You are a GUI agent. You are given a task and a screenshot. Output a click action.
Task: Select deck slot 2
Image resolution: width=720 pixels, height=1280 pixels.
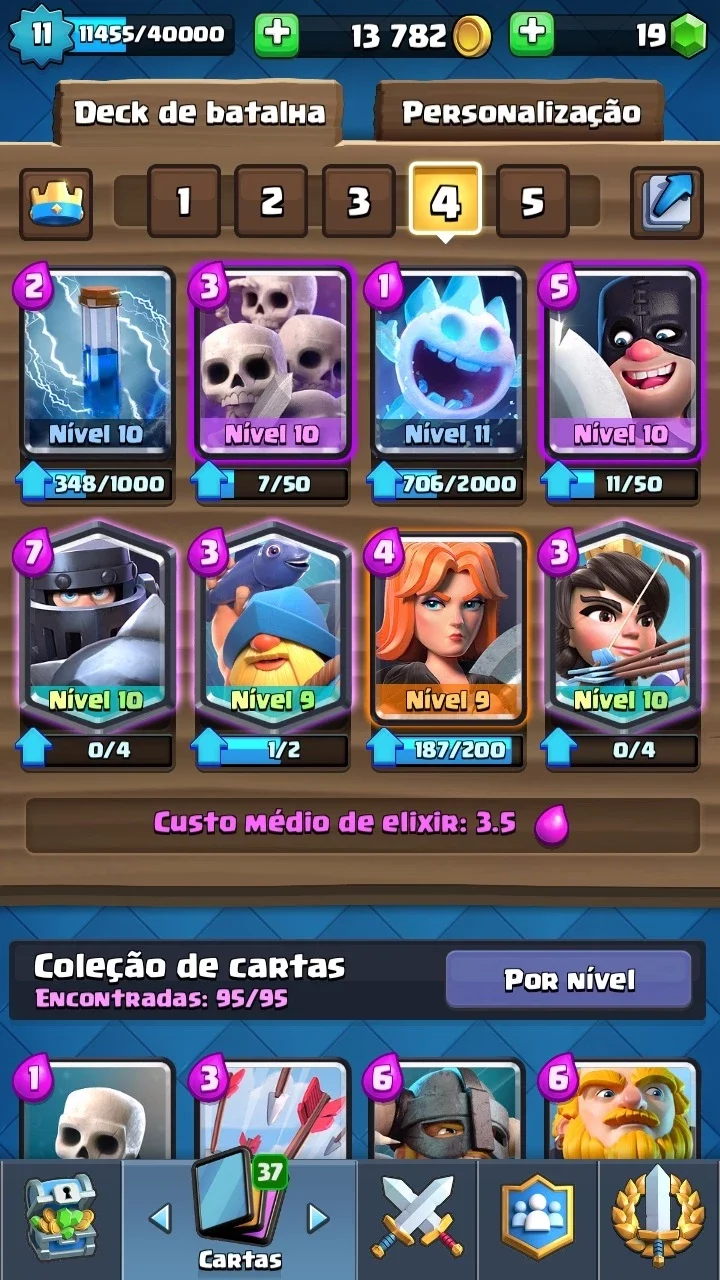tap(271, 201)
